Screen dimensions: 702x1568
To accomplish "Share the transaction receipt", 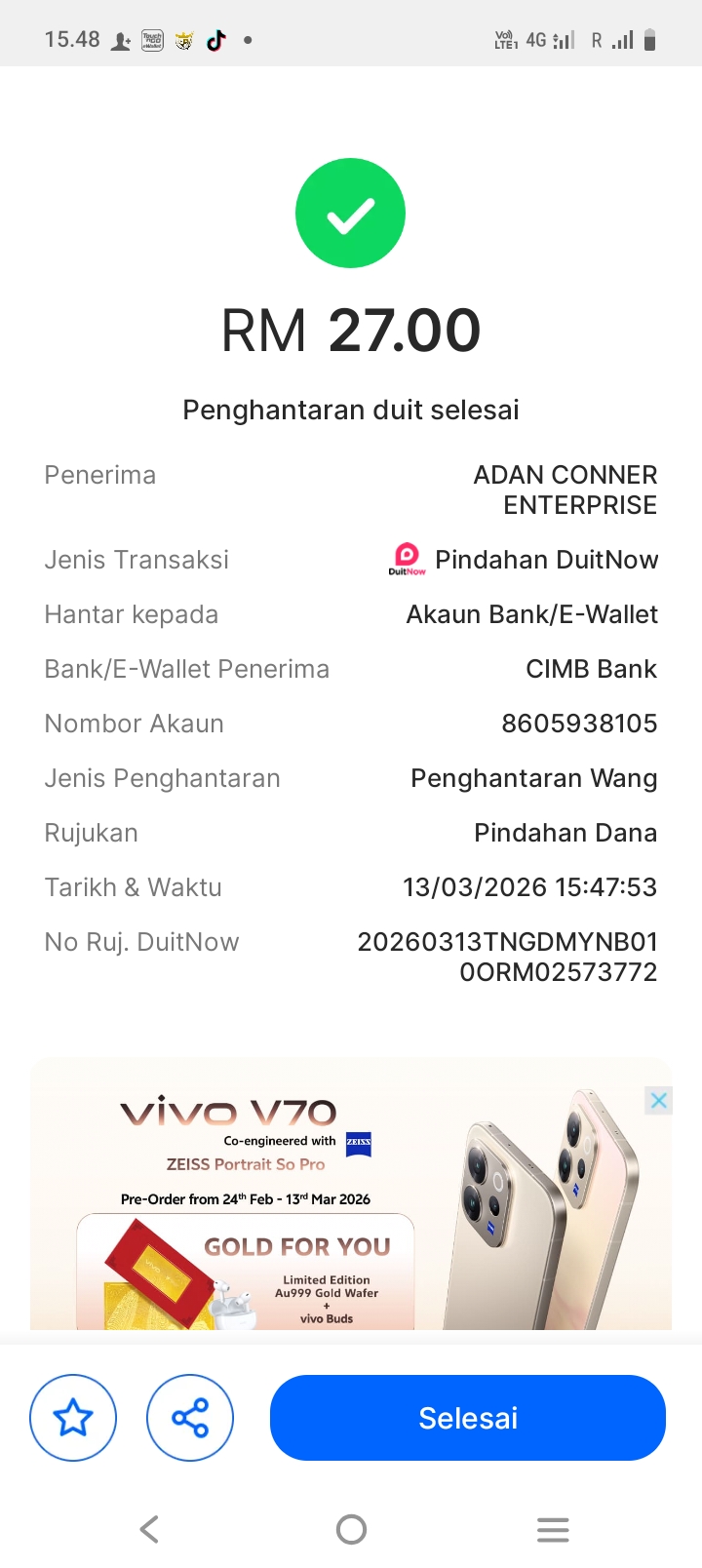I will 190,1418.
